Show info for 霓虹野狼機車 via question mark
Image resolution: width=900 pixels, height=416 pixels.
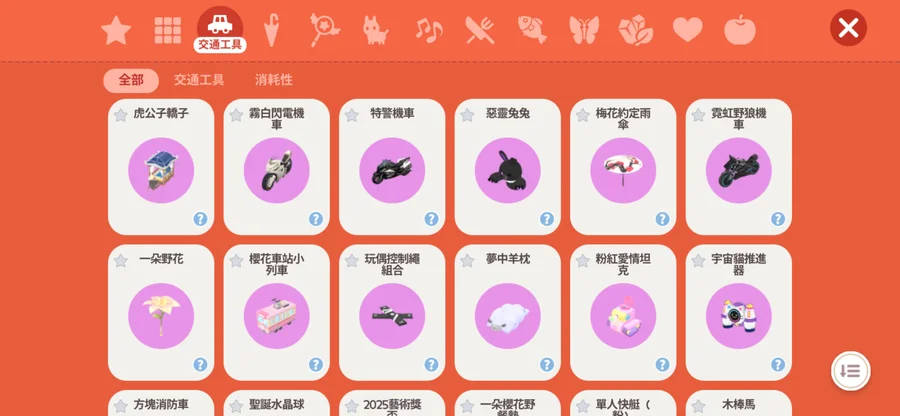point(777,219)
